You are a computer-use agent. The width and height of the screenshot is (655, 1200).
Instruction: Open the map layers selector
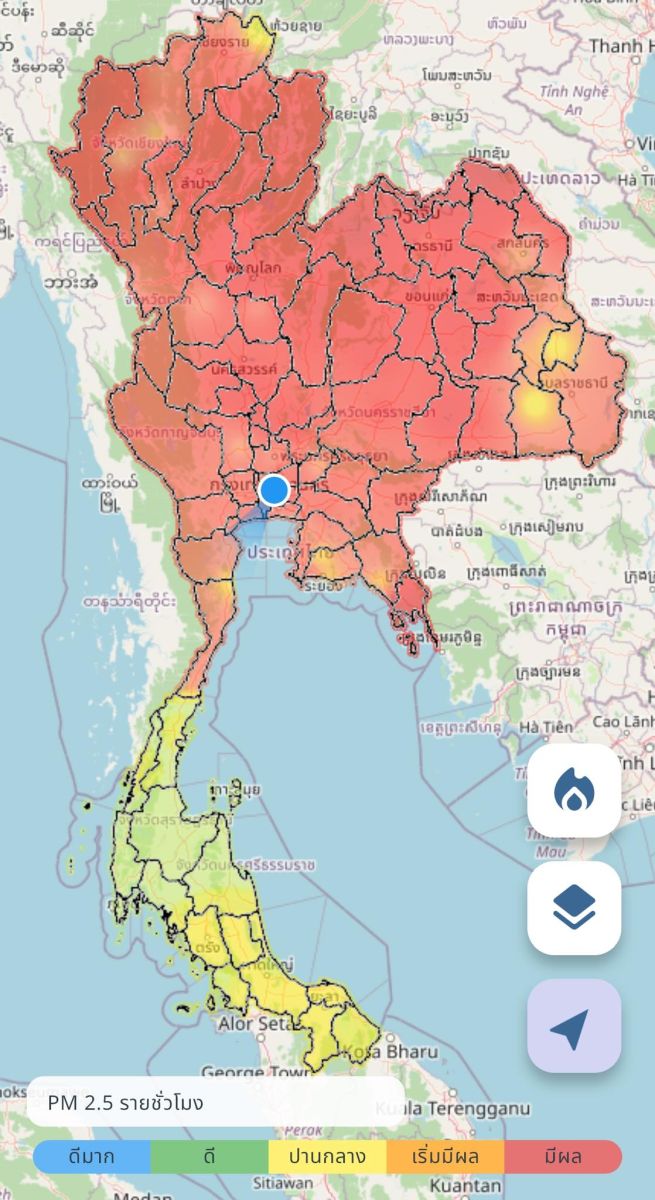[574, 908]
